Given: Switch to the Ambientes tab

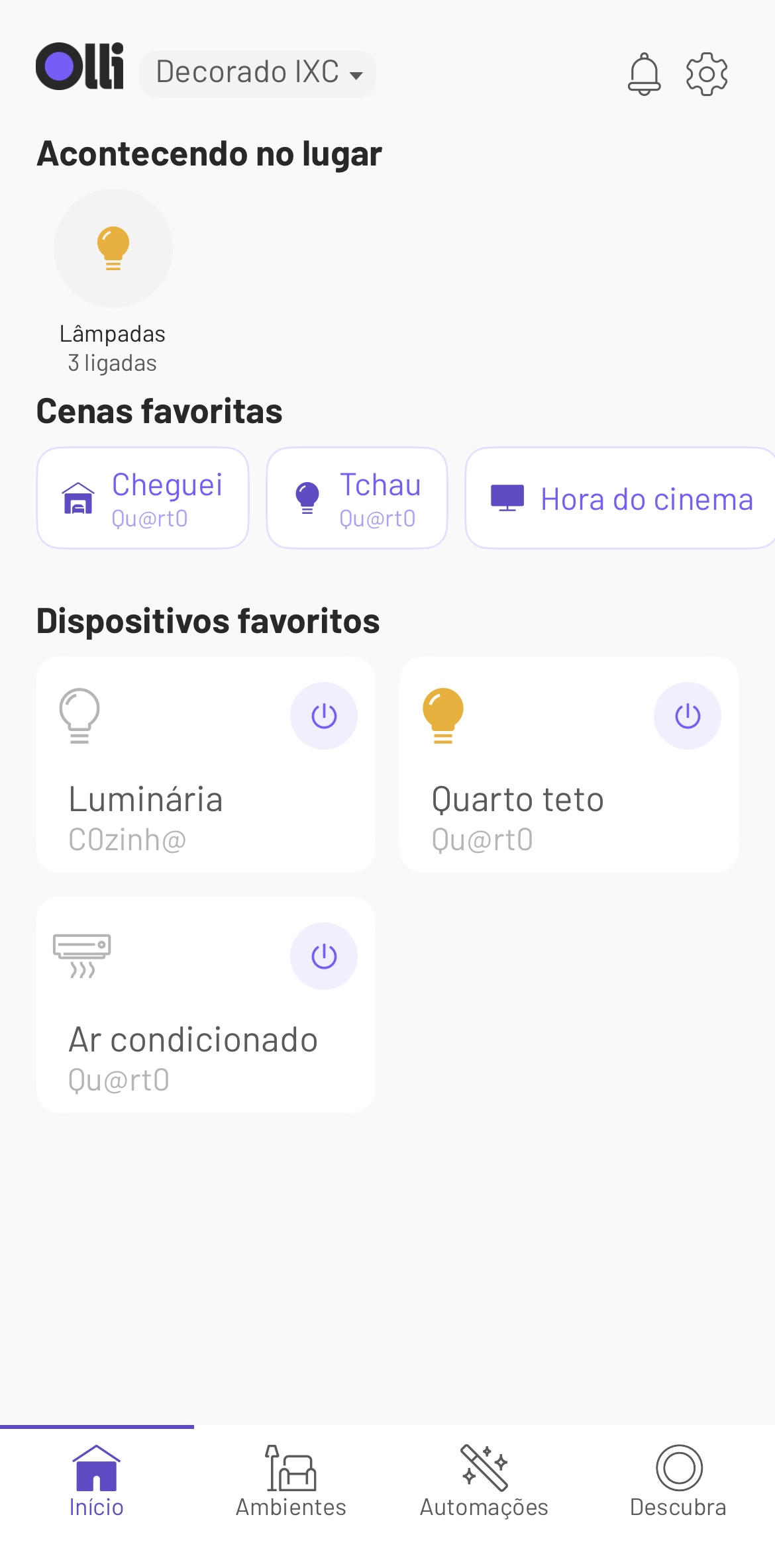Looking at the screenshot, I should coord(291,1482).
